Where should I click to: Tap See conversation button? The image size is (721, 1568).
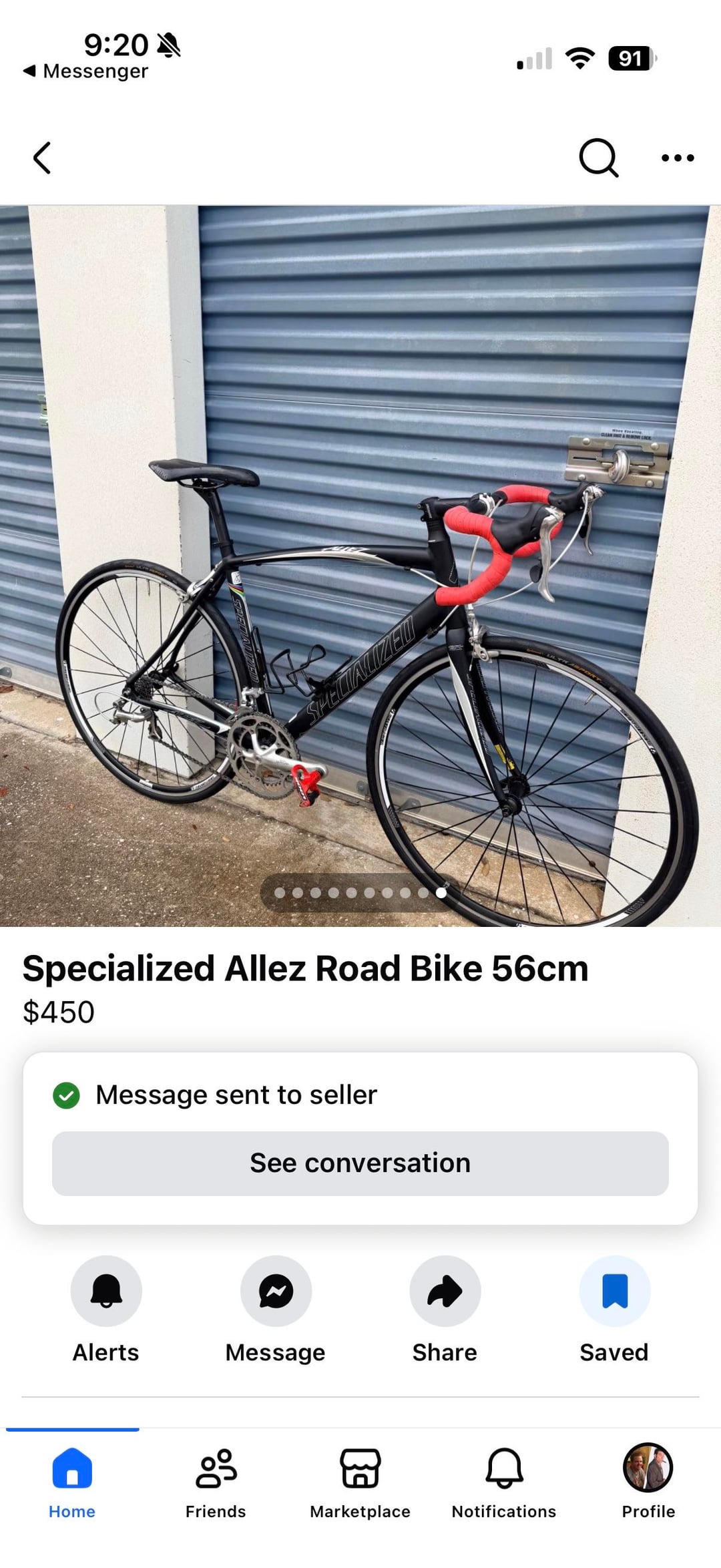click(x=360, y=1163)
